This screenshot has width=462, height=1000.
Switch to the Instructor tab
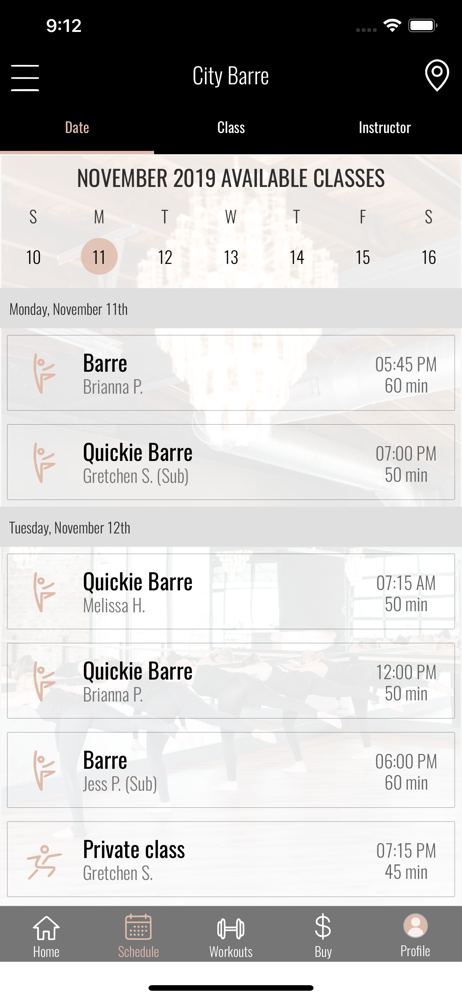point(385,128)
